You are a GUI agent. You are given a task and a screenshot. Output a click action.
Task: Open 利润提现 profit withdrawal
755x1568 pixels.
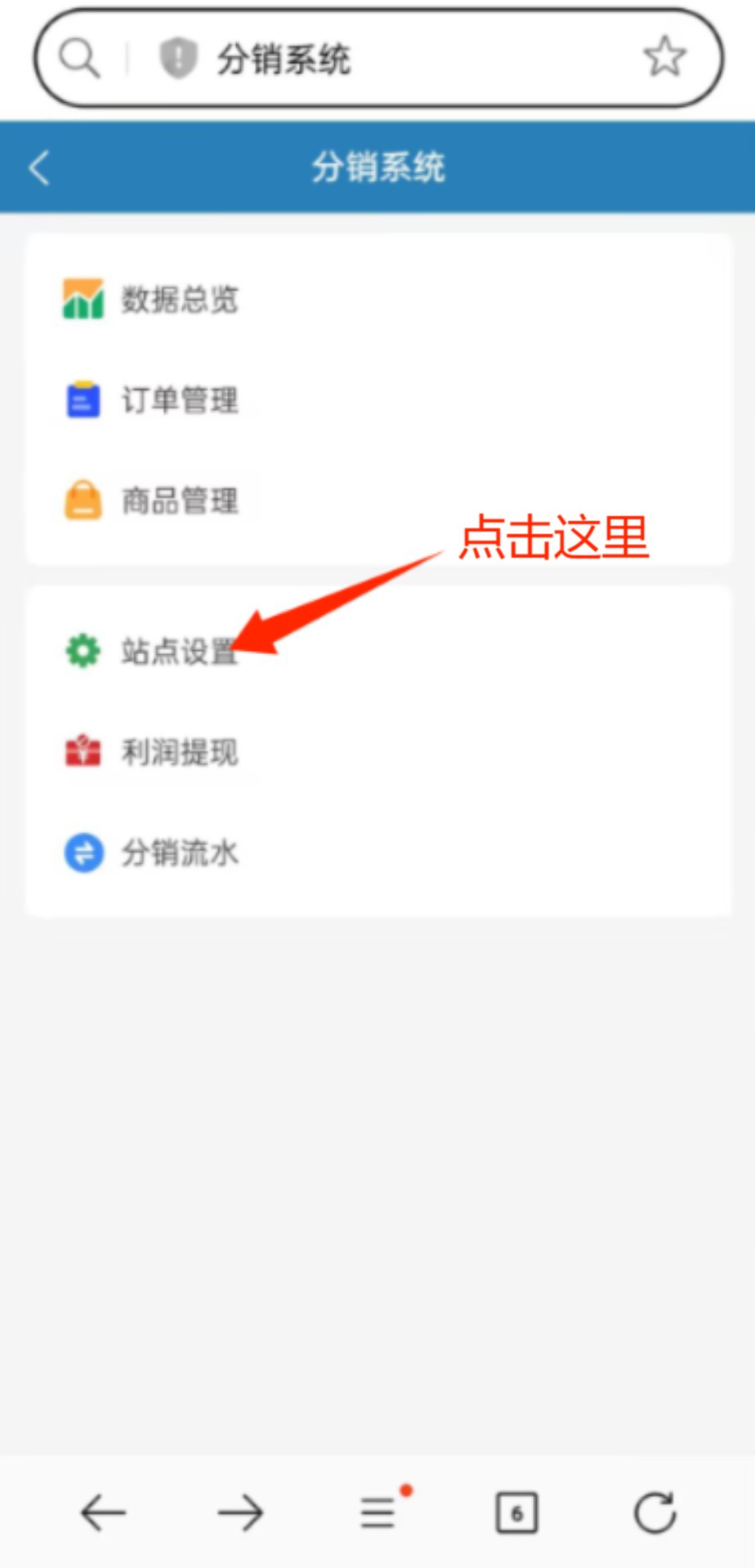point(378,752)
